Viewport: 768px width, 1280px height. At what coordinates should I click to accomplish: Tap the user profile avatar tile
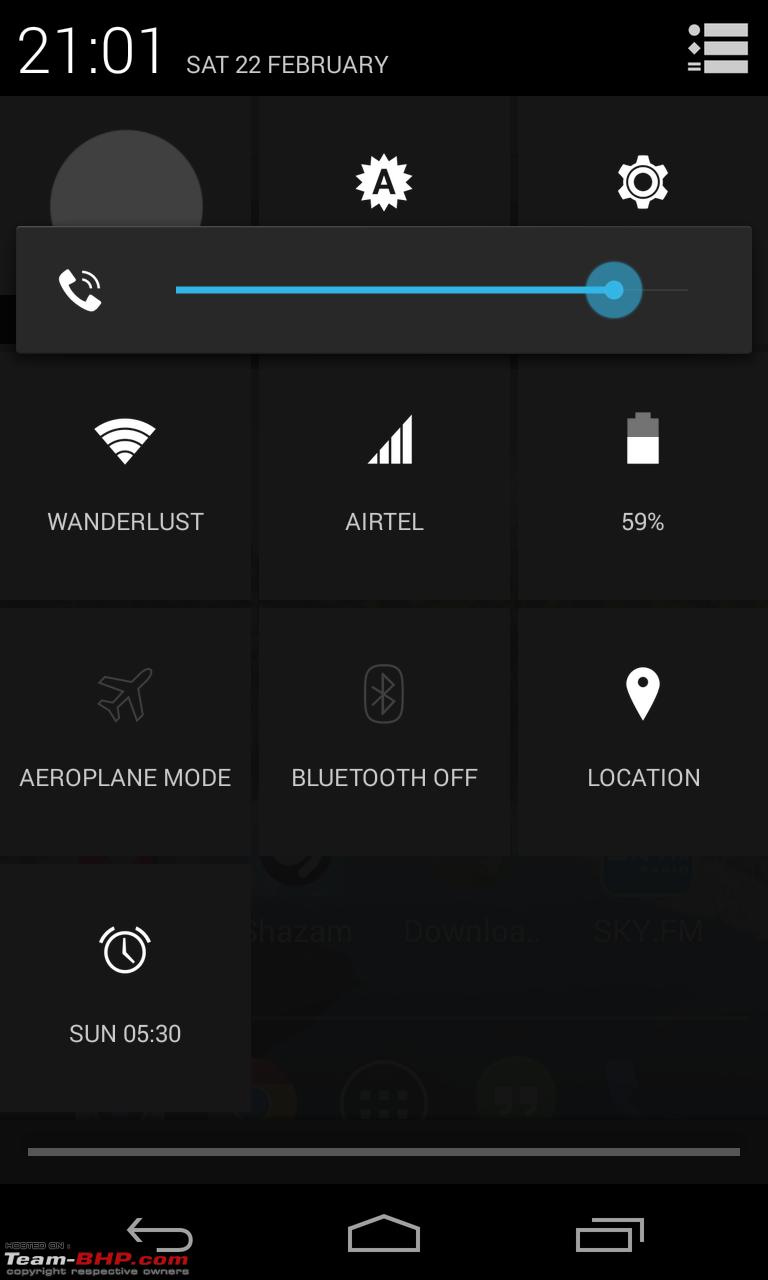click(126, 178)
